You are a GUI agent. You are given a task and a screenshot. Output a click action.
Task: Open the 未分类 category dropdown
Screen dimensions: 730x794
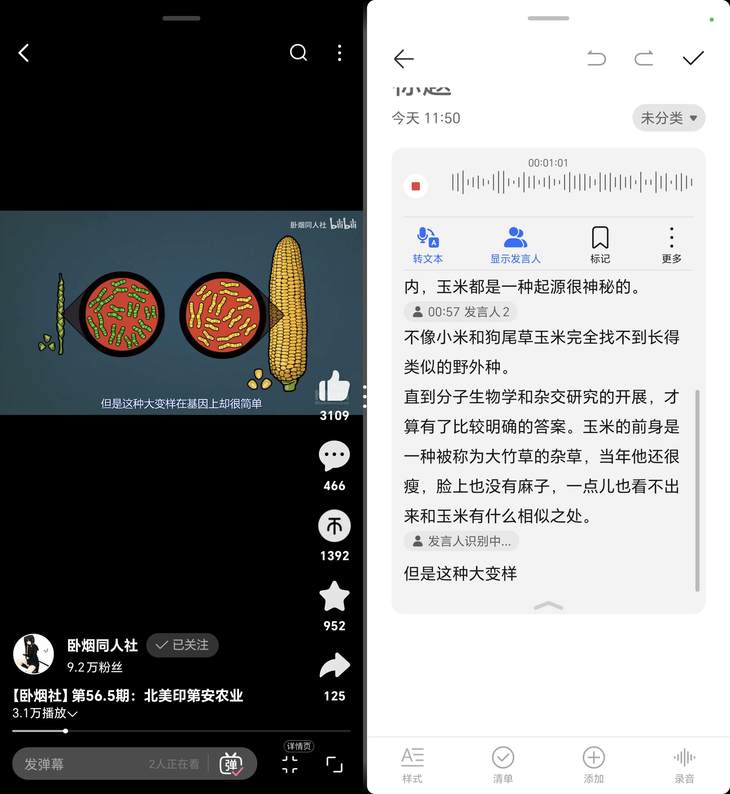pos(669,118)
